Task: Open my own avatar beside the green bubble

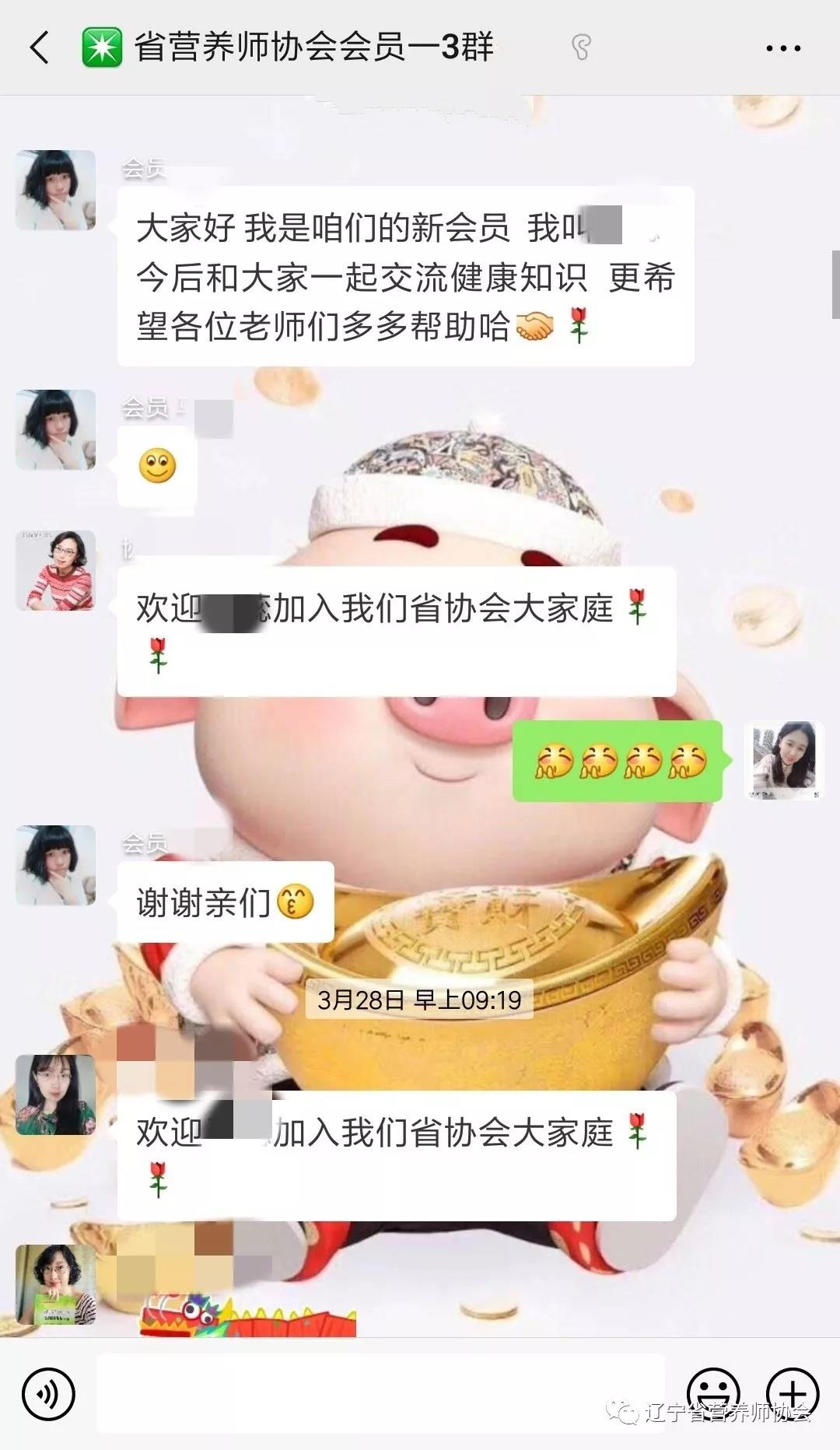Action: tap(784, 760)
